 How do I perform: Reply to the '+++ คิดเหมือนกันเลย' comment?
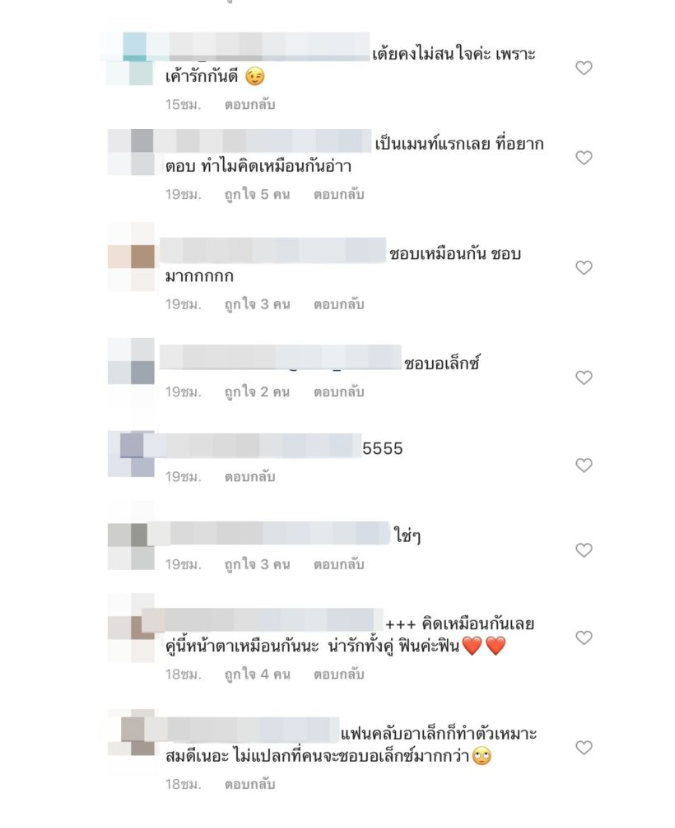339,675
